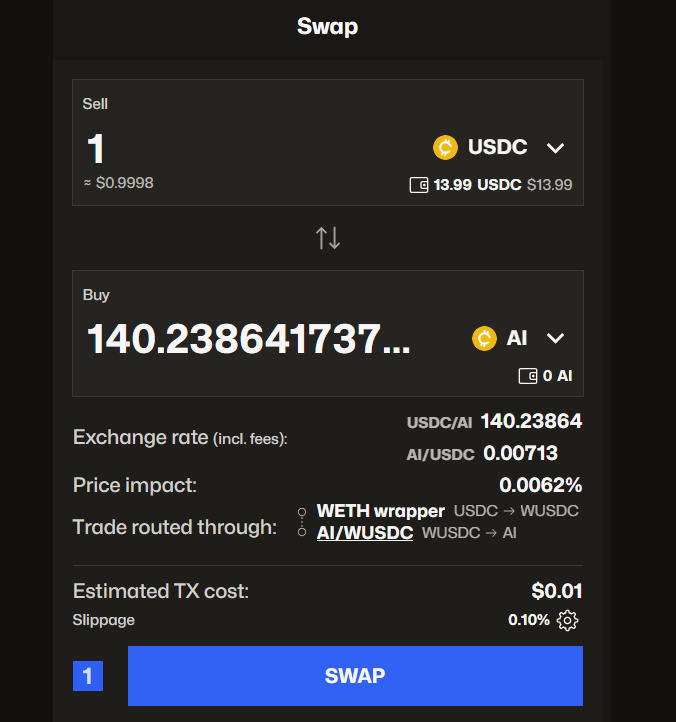Open slippage settings gear
The width and height of the screenshot is (676, 722).
[568, 620]
